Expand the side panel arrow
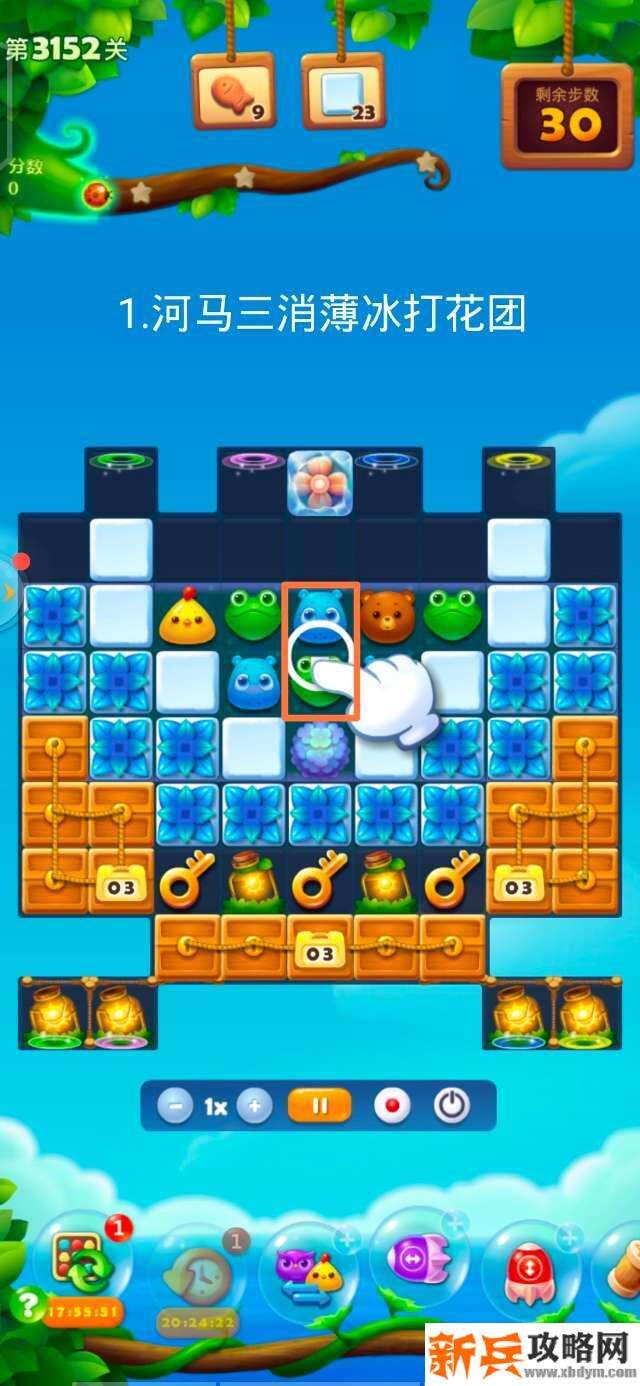 point(9,593)
